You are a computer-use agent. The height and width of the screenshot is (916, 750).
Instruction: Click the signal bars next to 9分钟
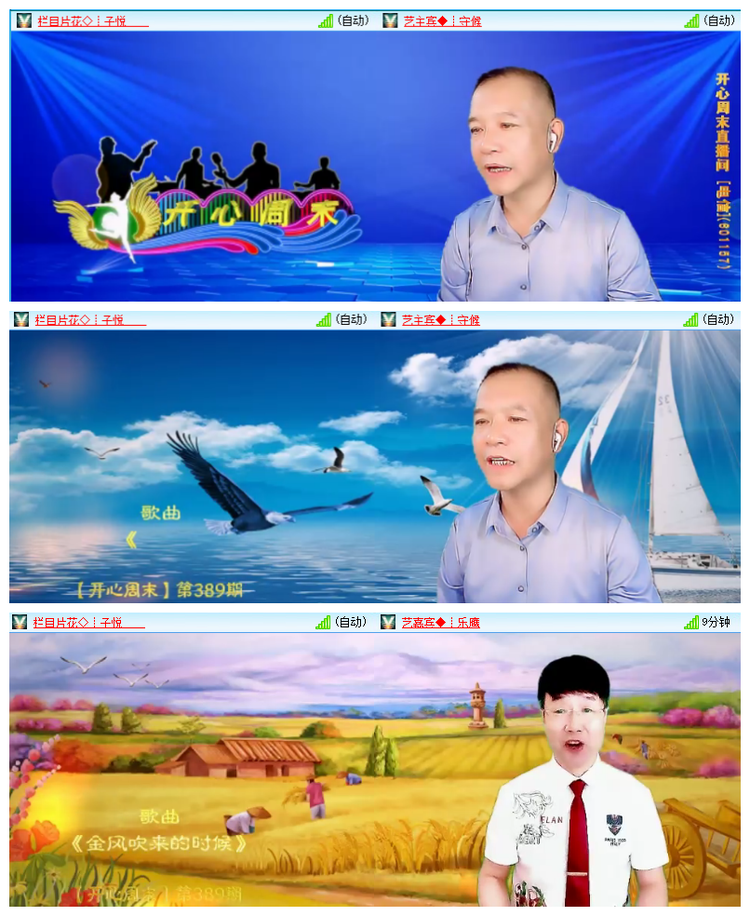click(x=693, y=621)
